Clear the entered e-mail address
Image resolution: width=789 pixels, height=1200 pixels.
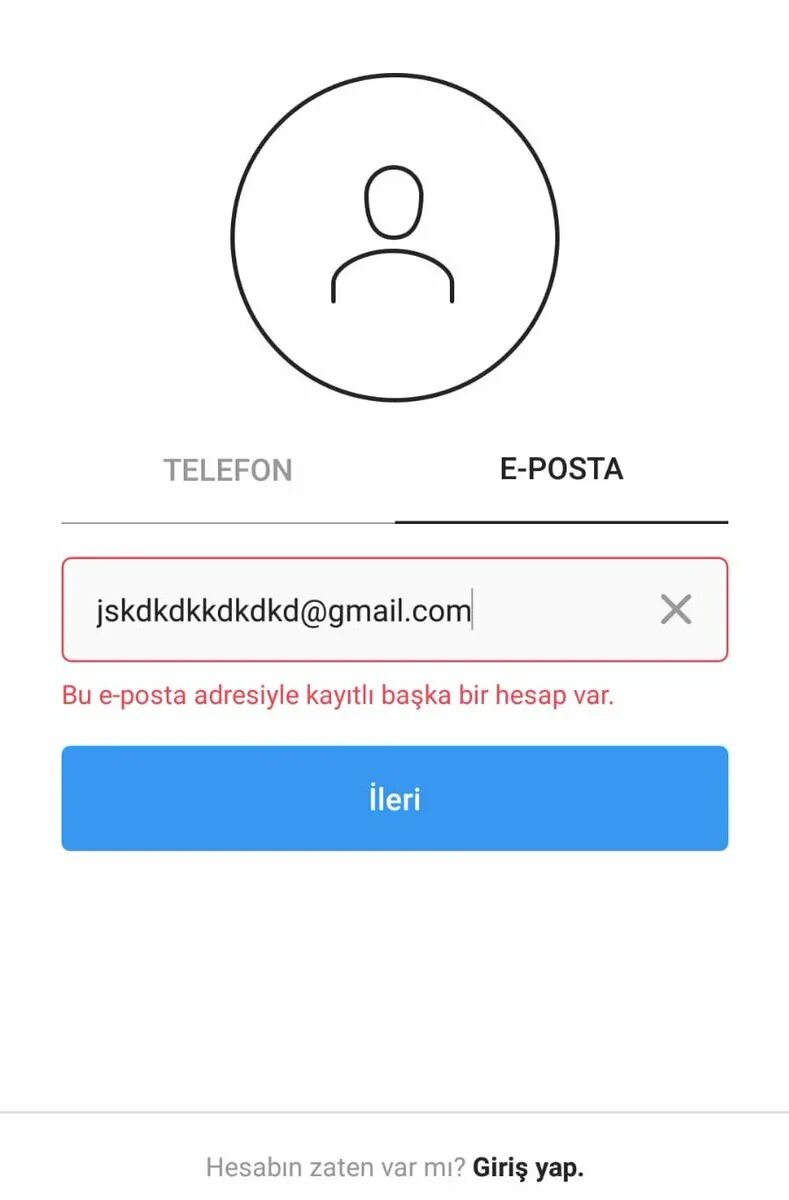pos(676,609)
